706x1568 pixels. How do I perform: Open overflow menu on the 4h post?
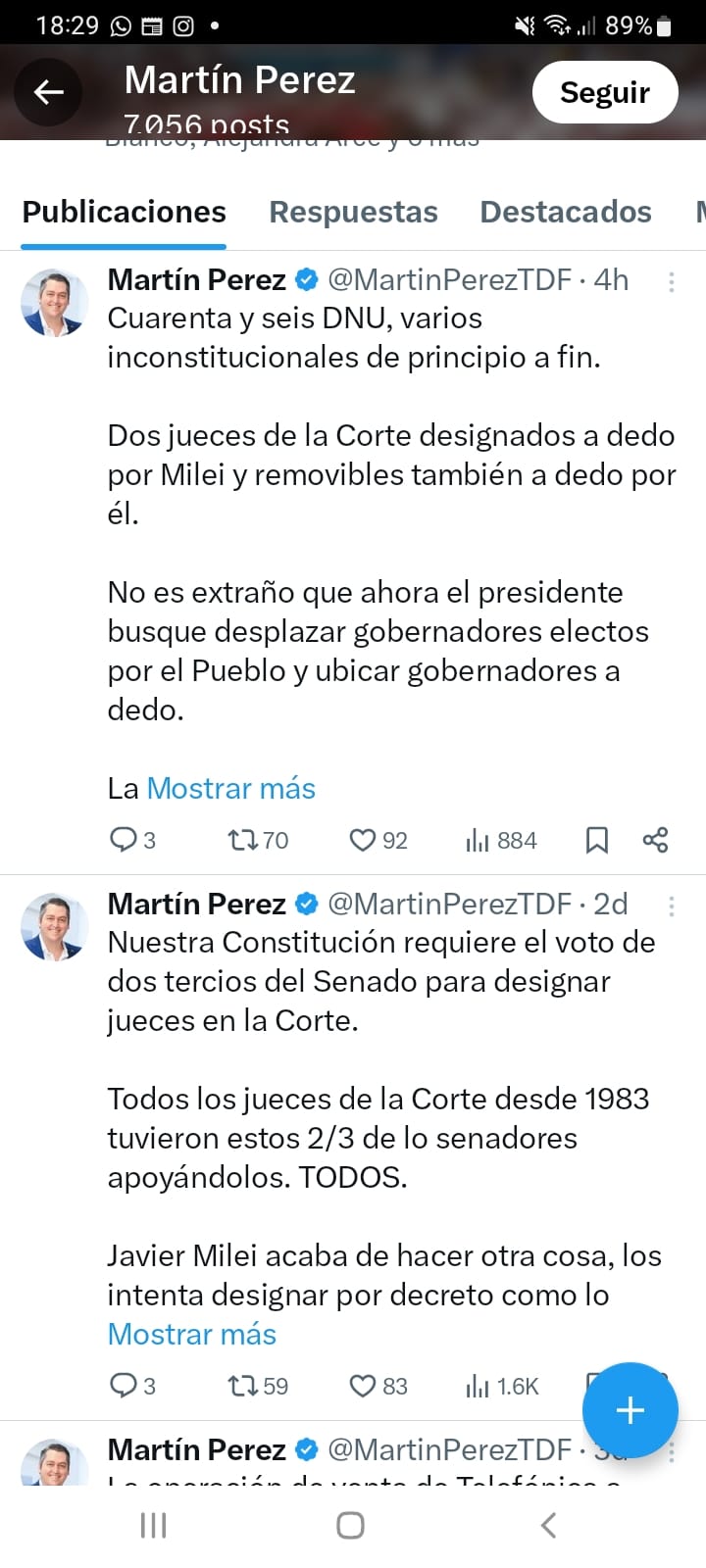tap(672, 282)
